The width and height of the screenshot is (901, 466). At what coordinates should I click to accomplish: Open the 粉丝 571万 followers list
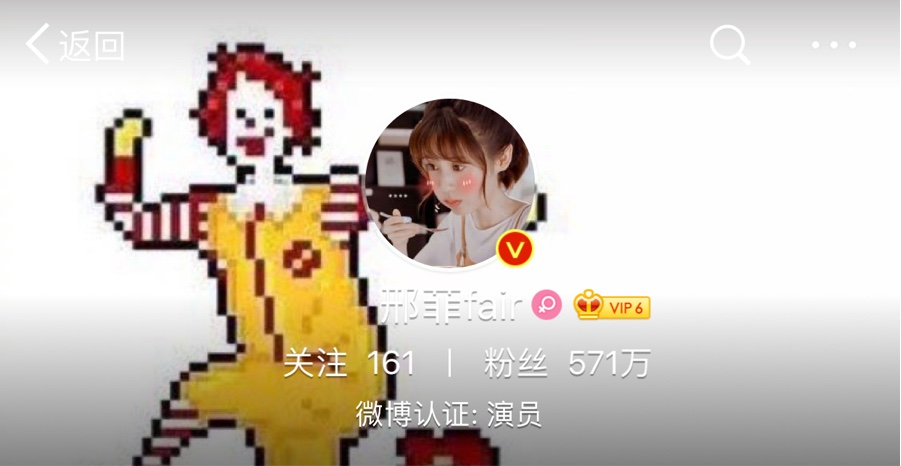tap(566, 364)
